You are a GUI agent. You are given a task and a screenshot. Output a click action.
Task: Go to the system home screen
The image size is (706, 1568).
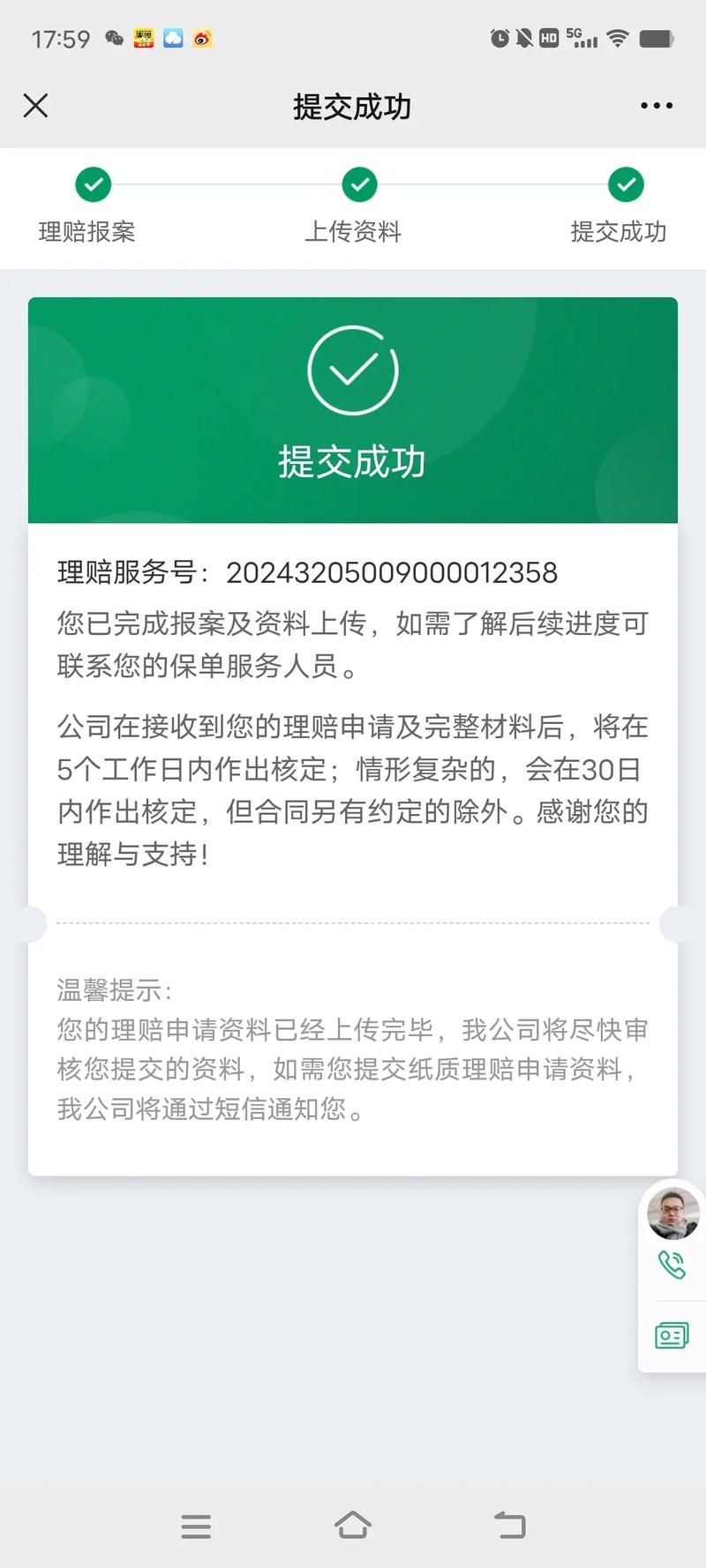pyautogui.click(x=353, y=1525)
